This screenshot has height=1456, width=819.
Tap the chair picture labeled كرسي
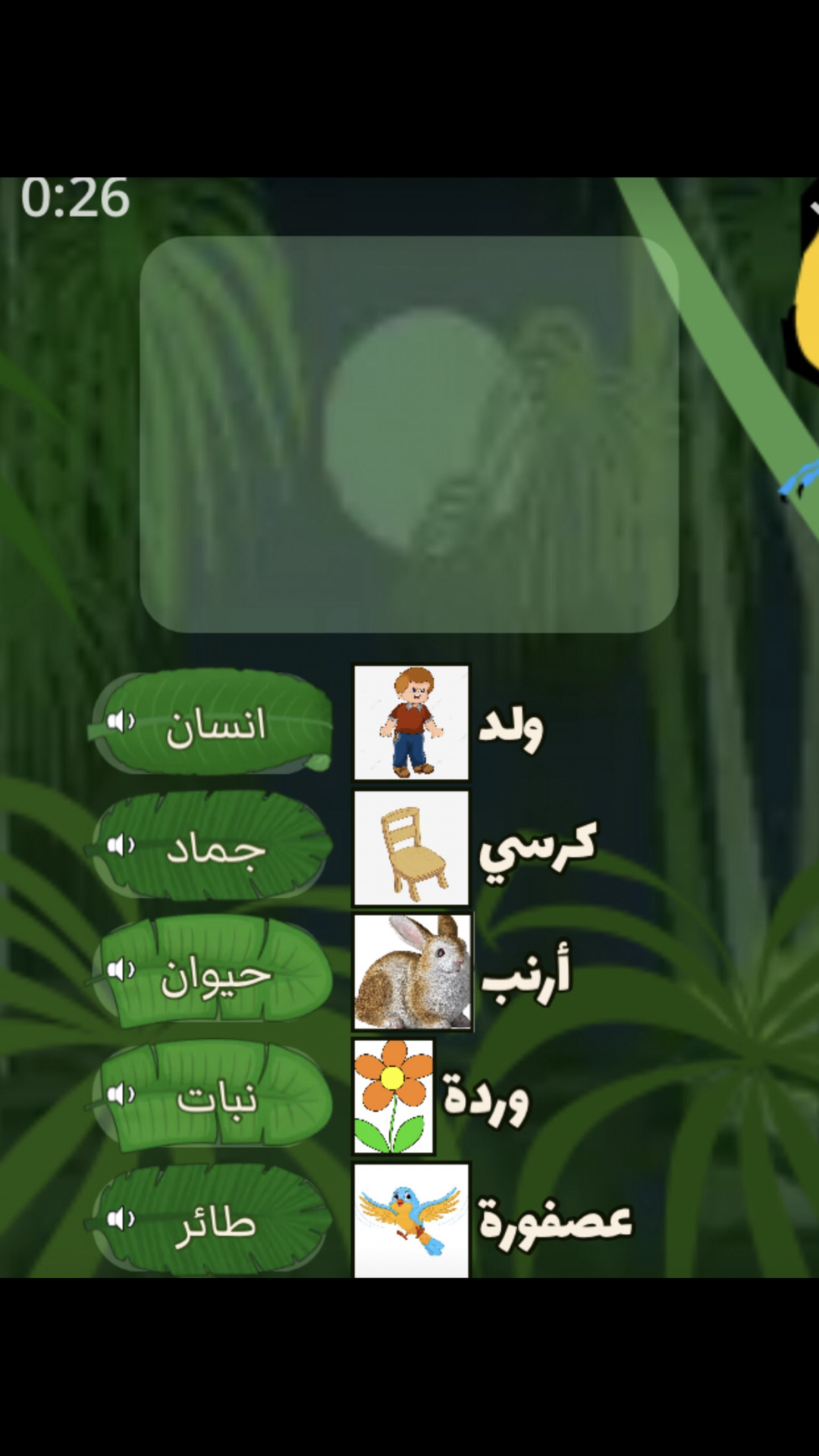[411, 848]
